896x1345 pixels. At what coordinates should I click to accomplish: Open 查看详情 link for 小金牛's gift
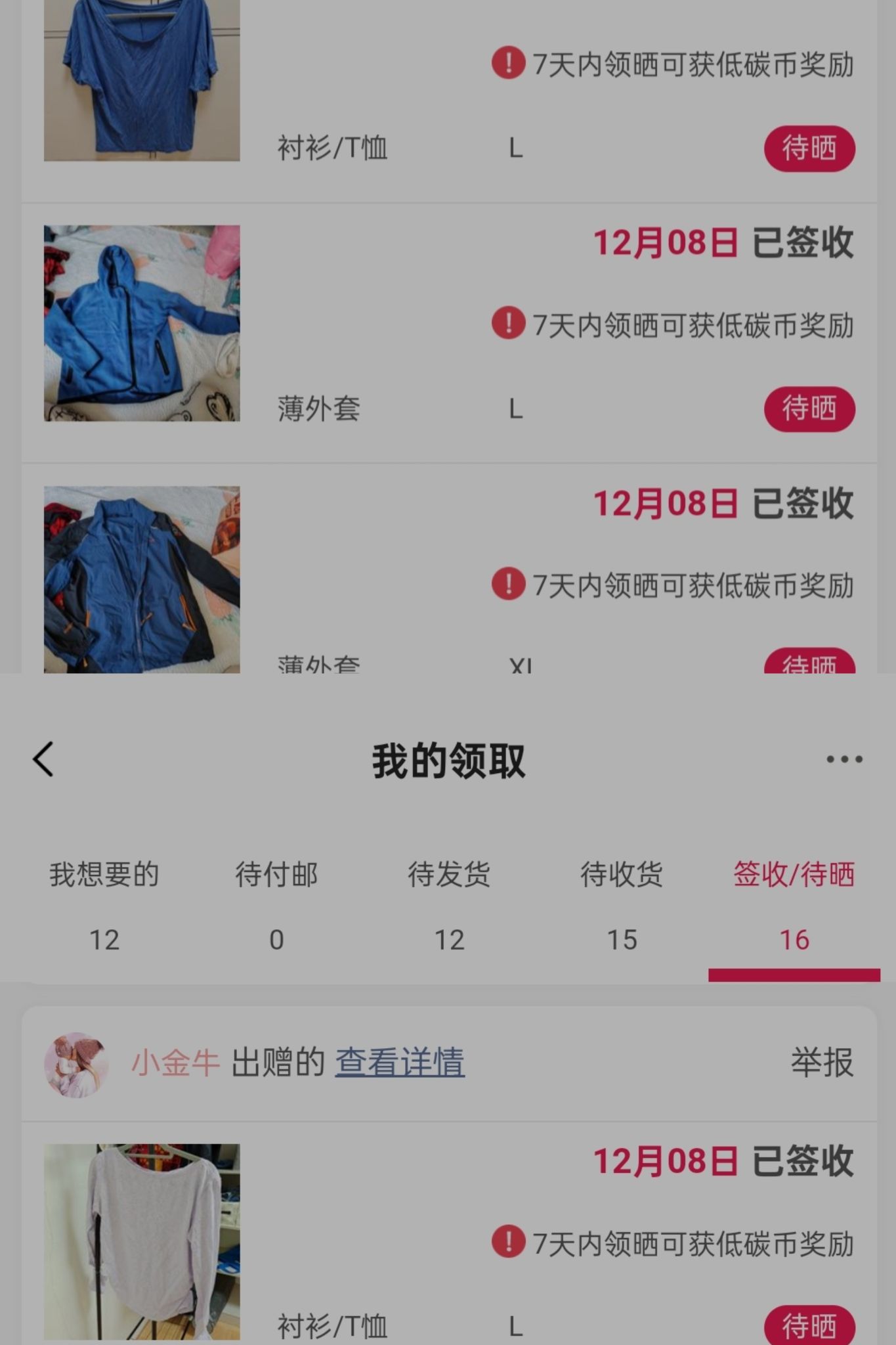pos(400,1062)
